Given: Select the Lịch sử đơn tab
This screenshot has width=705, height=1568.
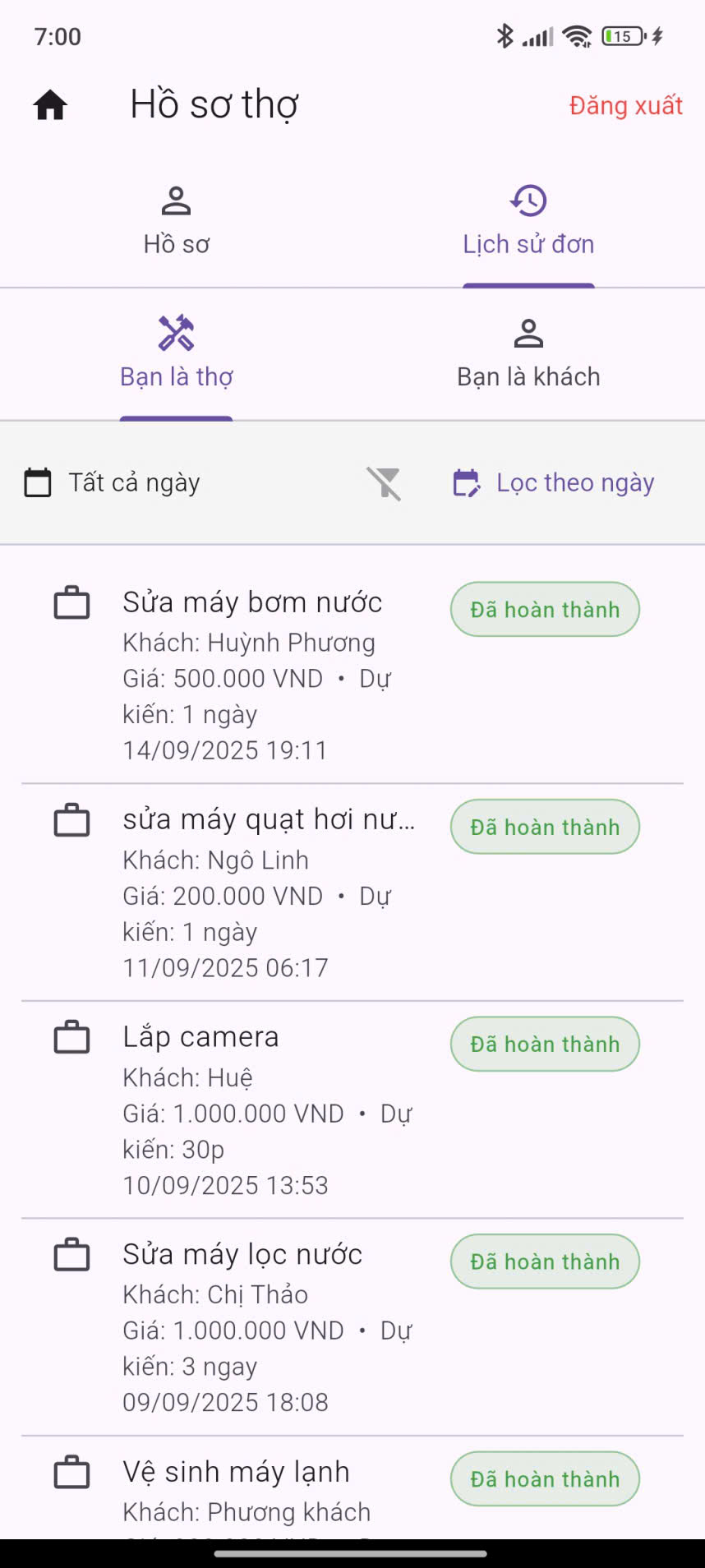Looking at the screenshot, I should (x=528, y=222).
